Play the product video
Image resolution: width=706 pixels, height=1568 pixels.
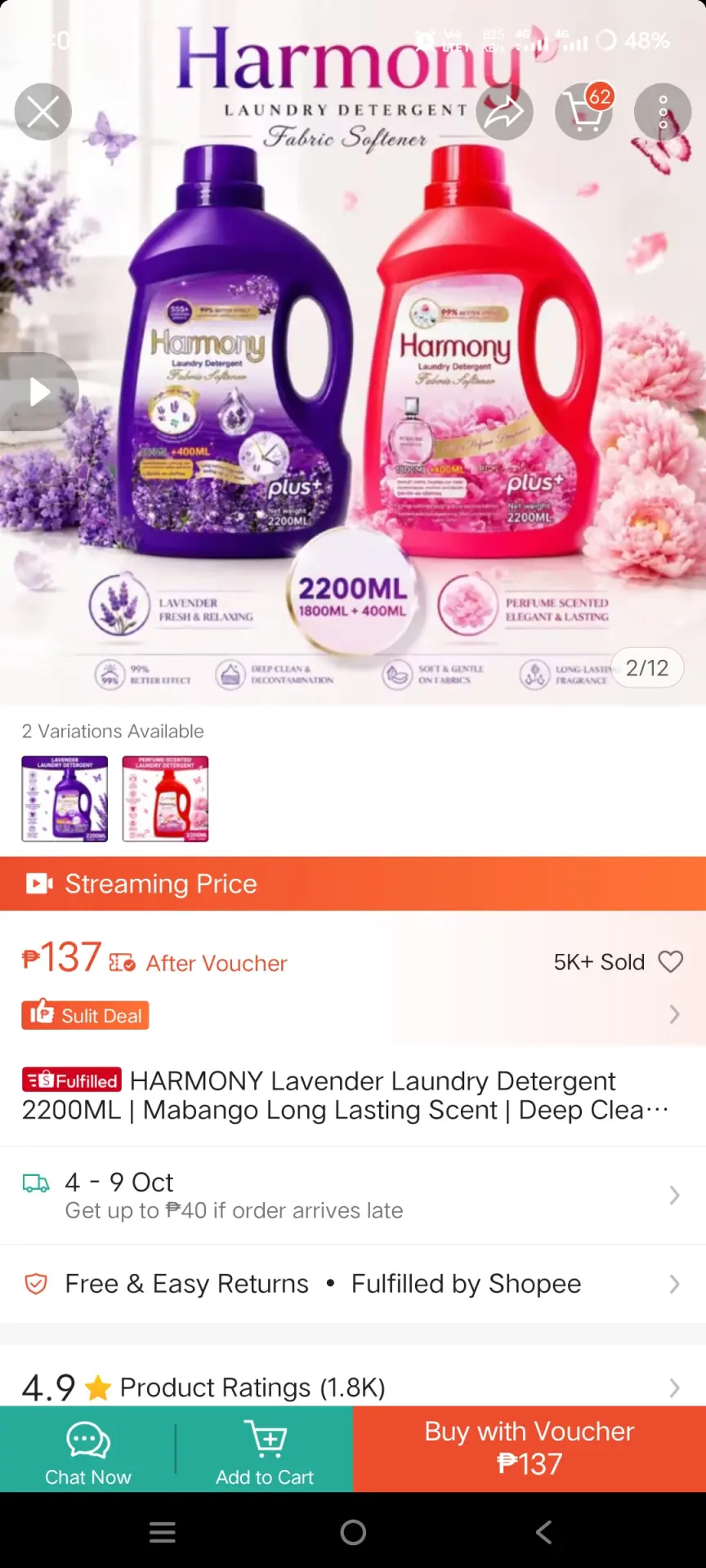click(37, 392)
